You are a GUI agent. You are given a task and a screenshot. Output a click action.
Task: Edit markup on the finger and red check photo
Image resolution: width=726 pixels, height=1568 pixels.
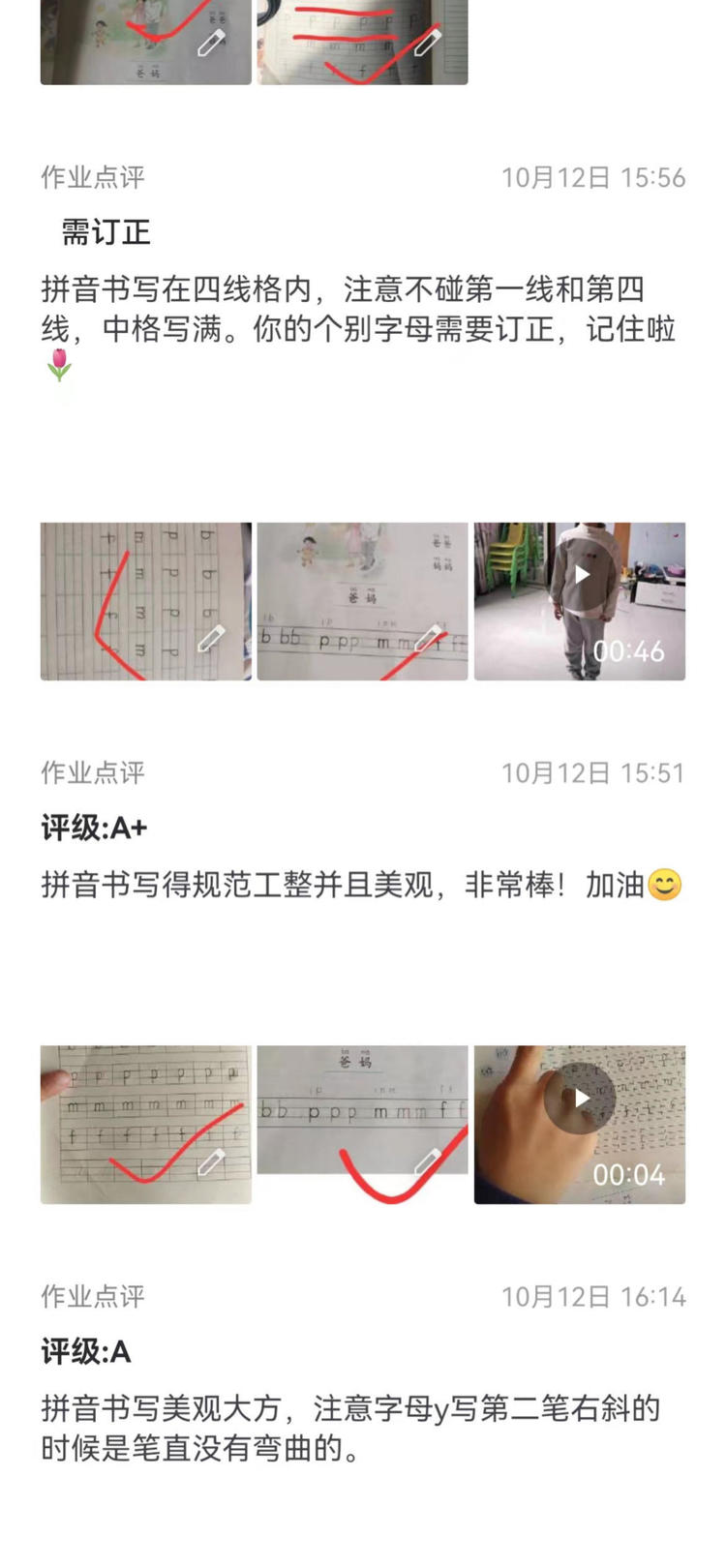click(212, 1161)
